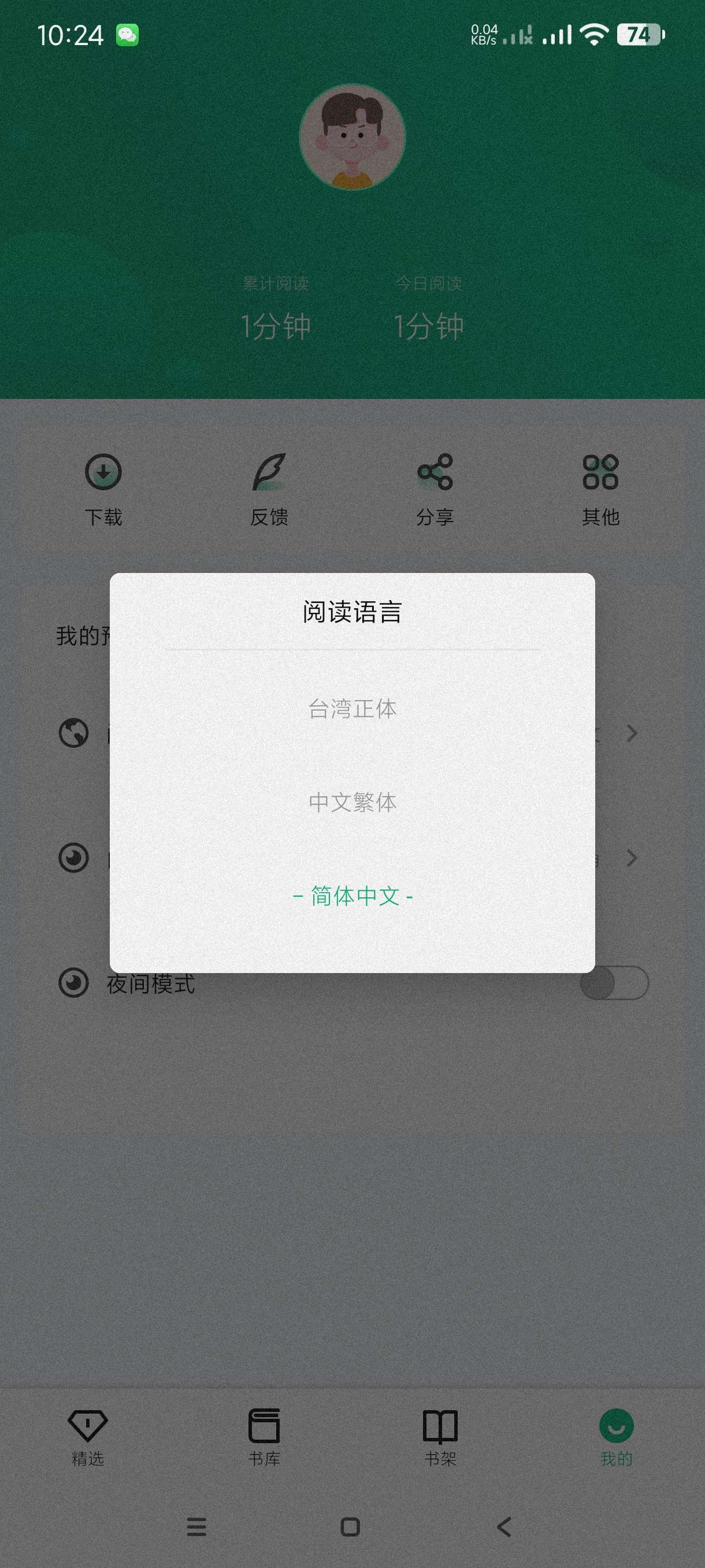
Task: Tap the system back button
Action: (504, 1526)
